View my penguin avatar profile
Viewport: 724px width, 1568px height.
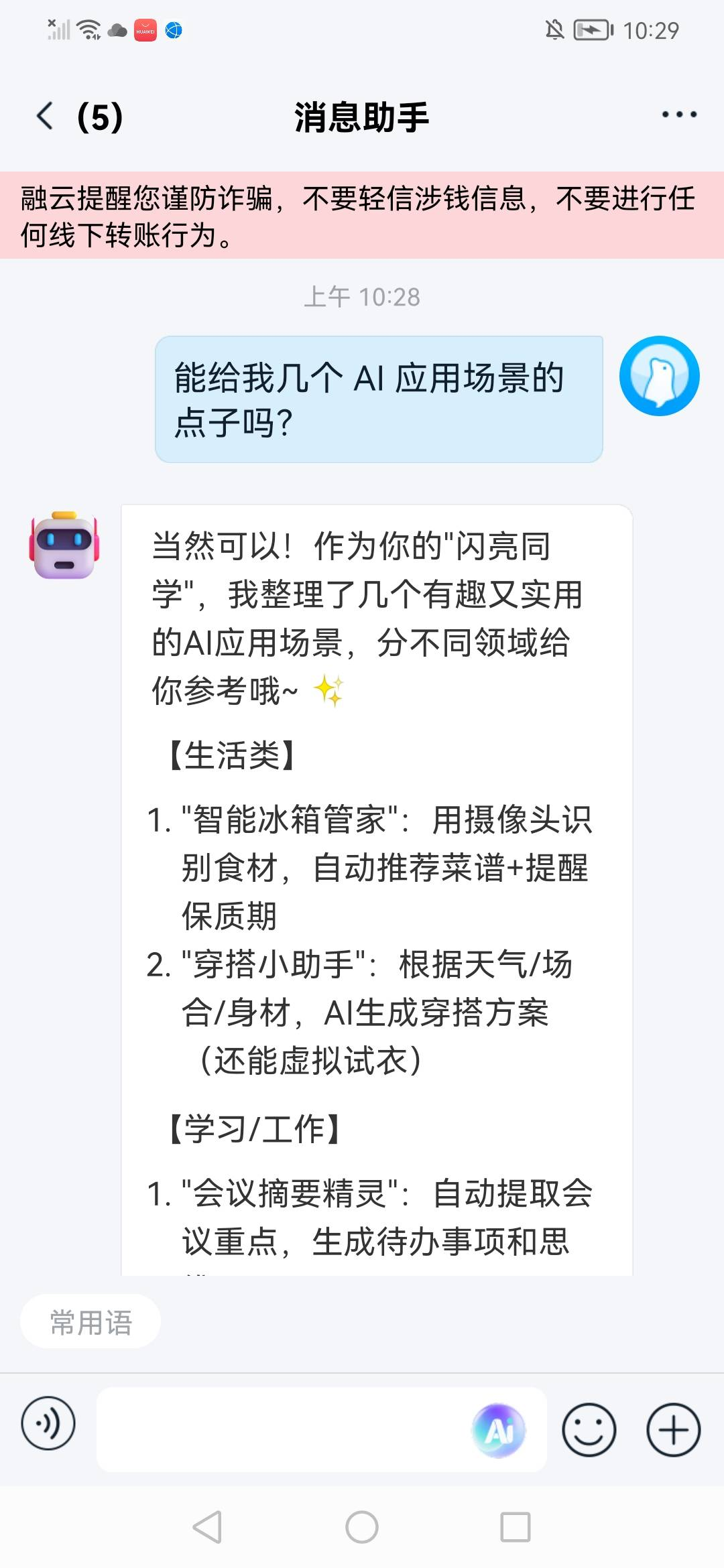659,376
